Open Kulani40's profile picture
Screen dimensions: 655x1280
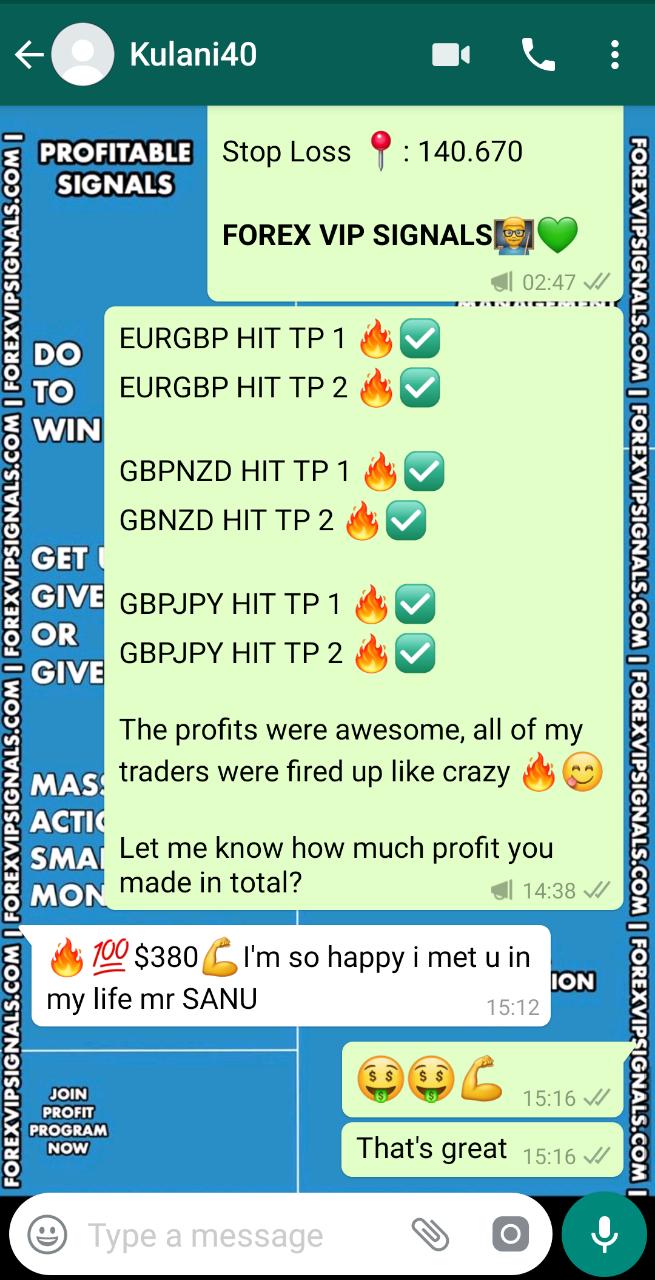click(x=83, y=55)
